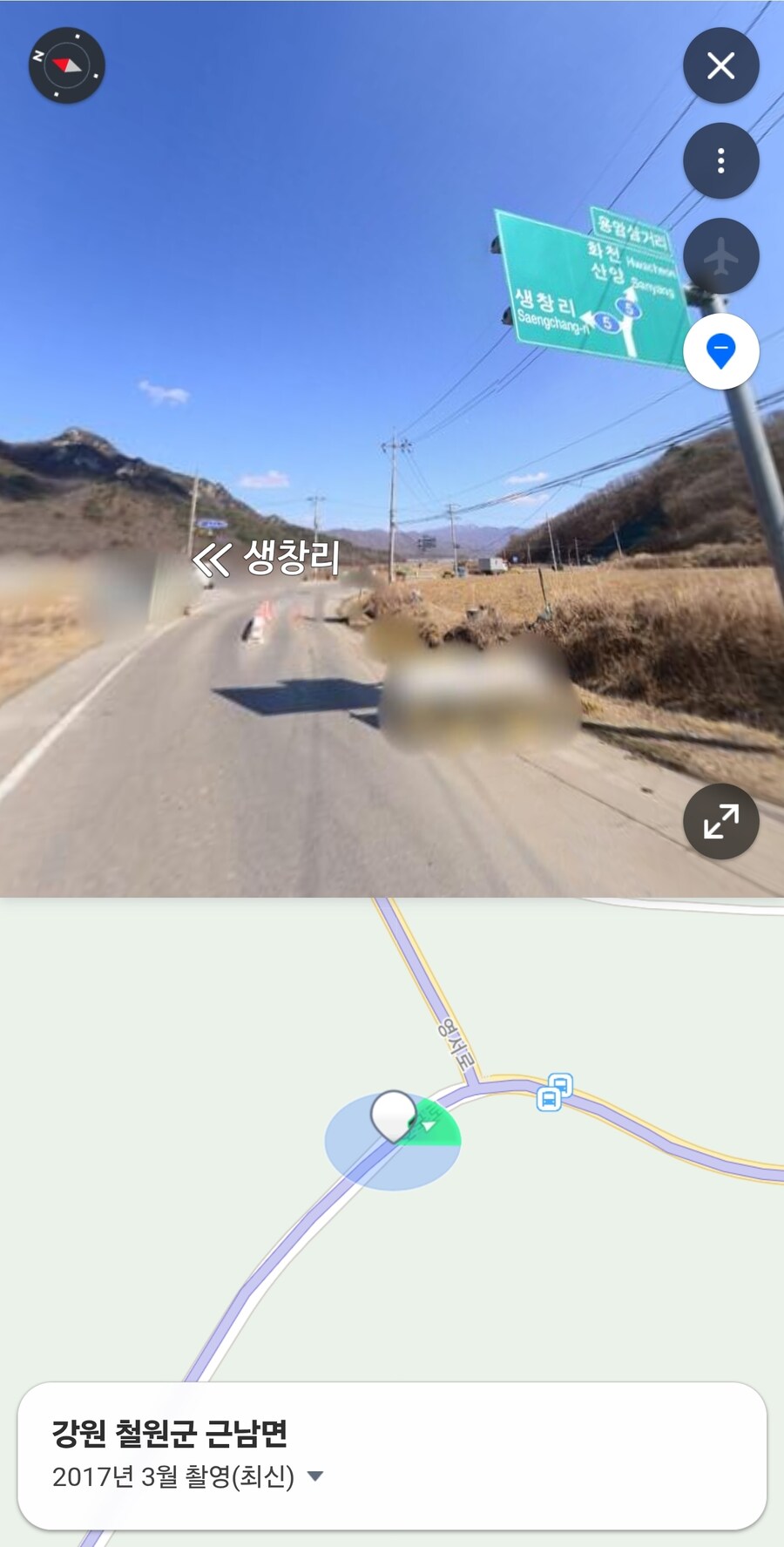Open the capture date dropdown 2017년 3월
The image size is (784, 1547).
point(315,1476)
